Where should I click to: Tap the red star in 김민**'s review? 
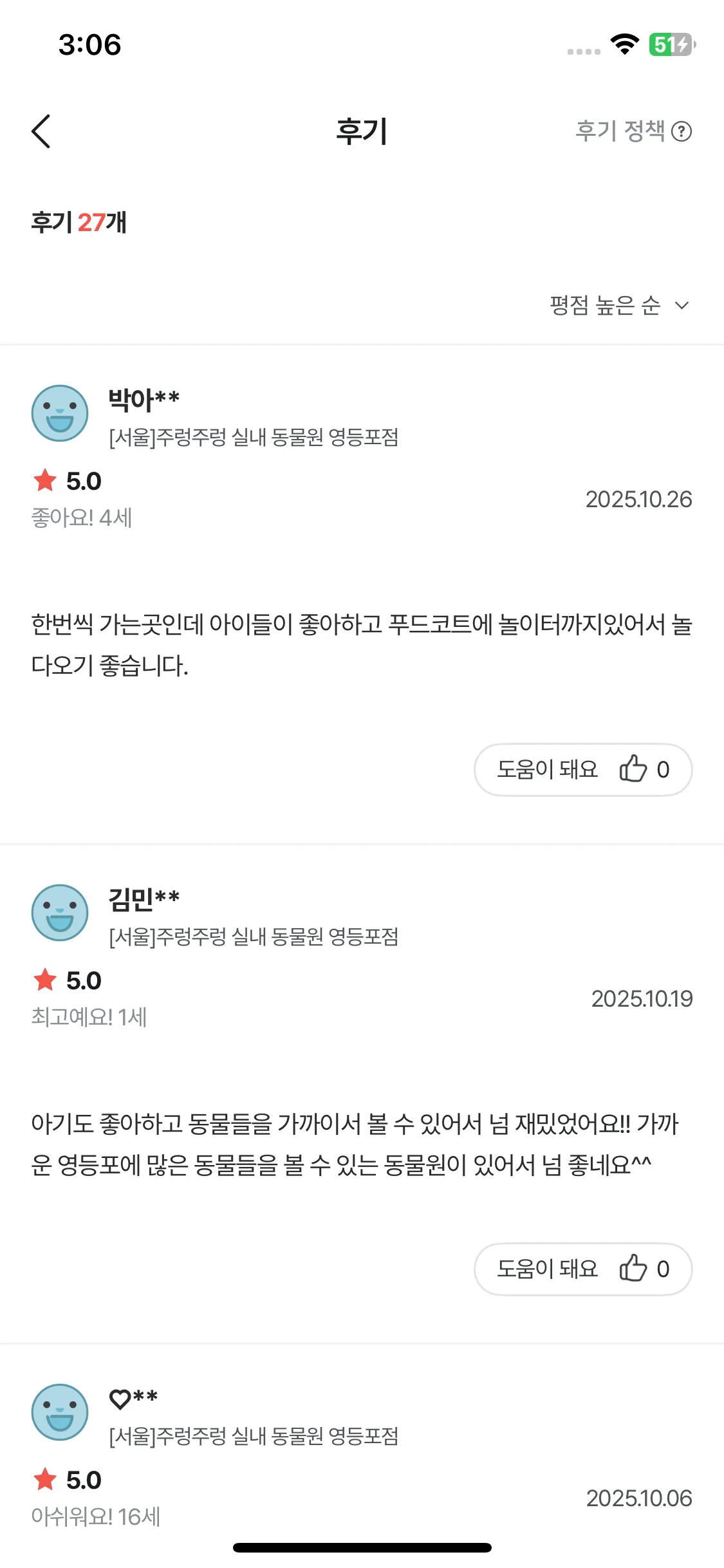point(44,980)
